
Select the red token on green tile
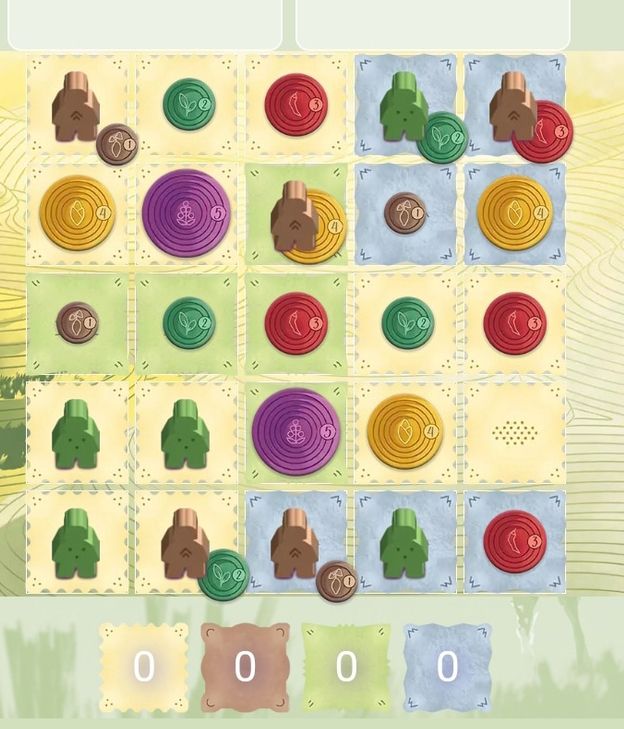pos(296,323)
